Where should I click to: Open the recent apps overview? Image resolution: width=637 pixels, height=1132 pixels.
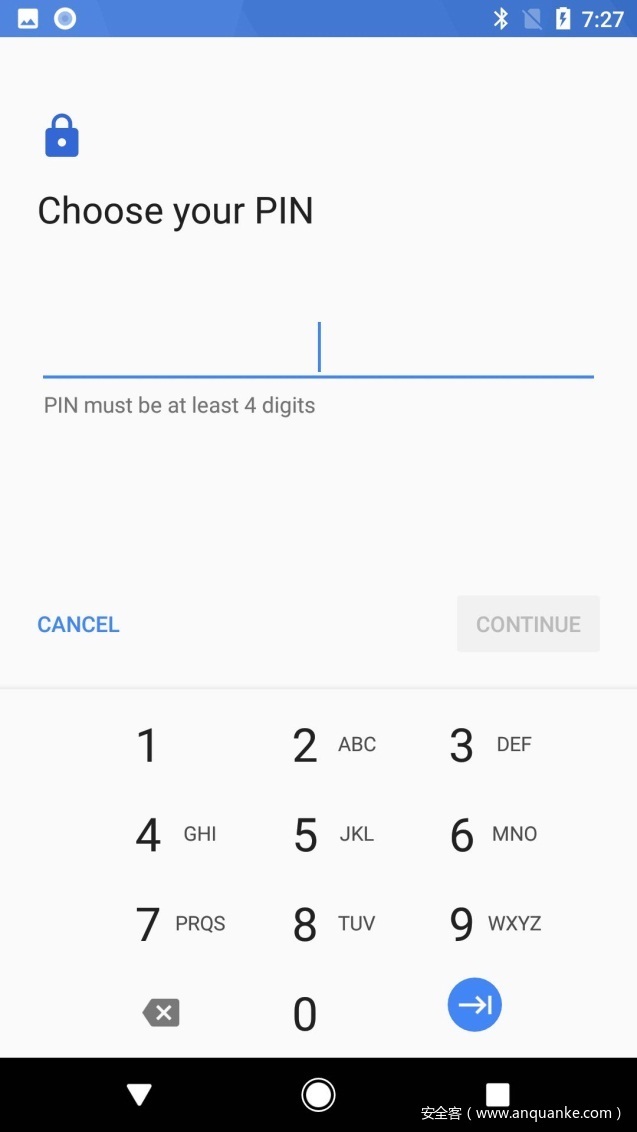pyautogui.click(x=497, y=1095)
